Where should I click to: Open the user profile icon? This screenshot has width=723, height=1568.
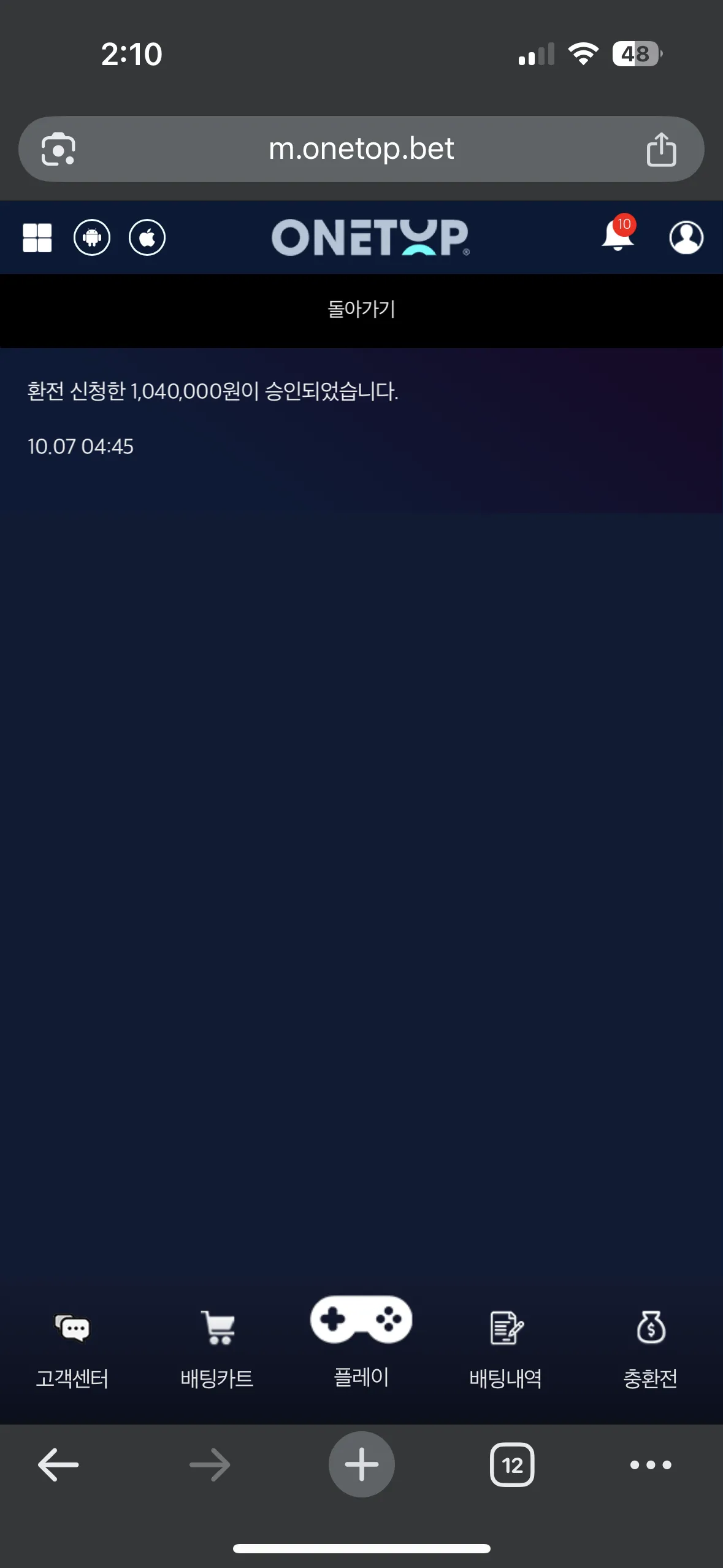pos(686,237)
